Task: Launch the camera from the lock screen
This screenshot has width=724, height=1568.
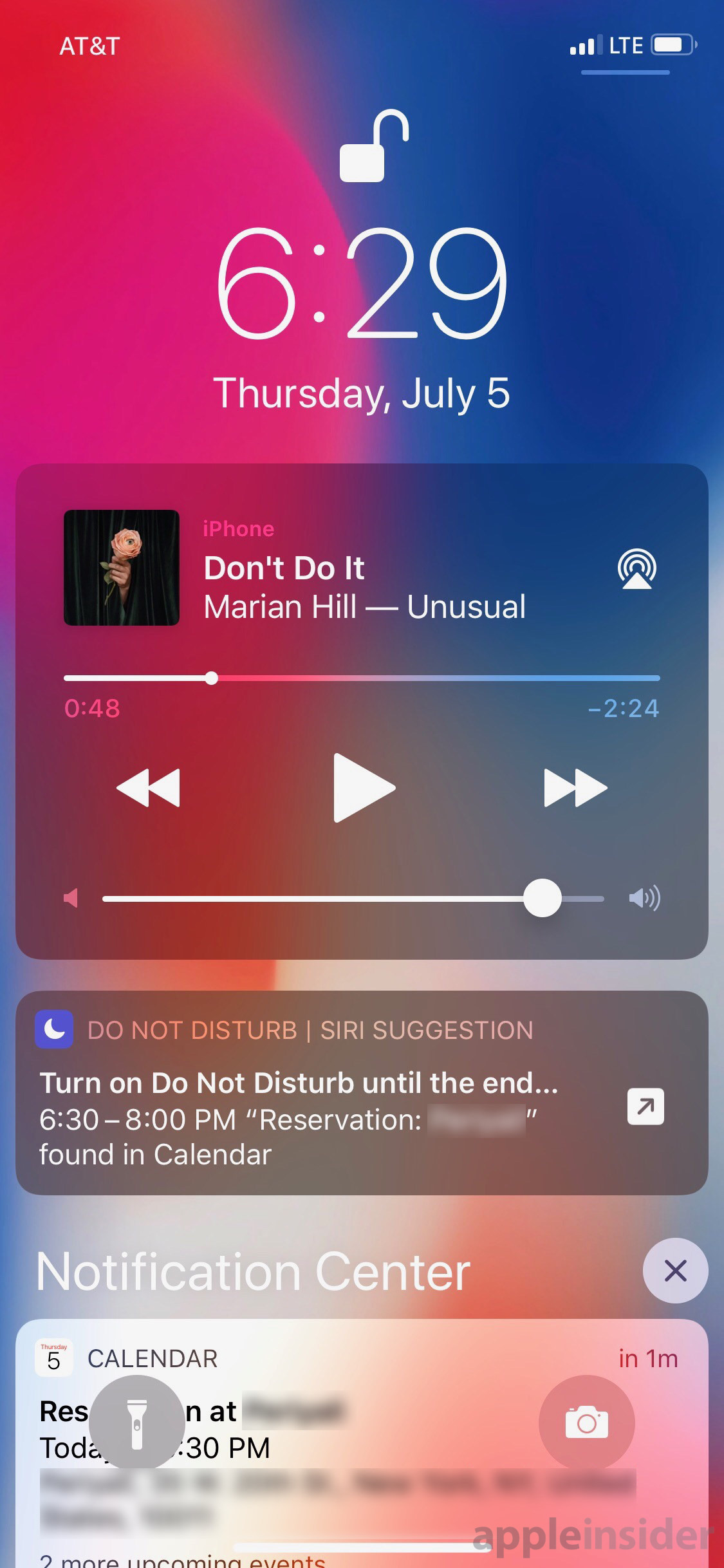Action: coord(586,1423)
